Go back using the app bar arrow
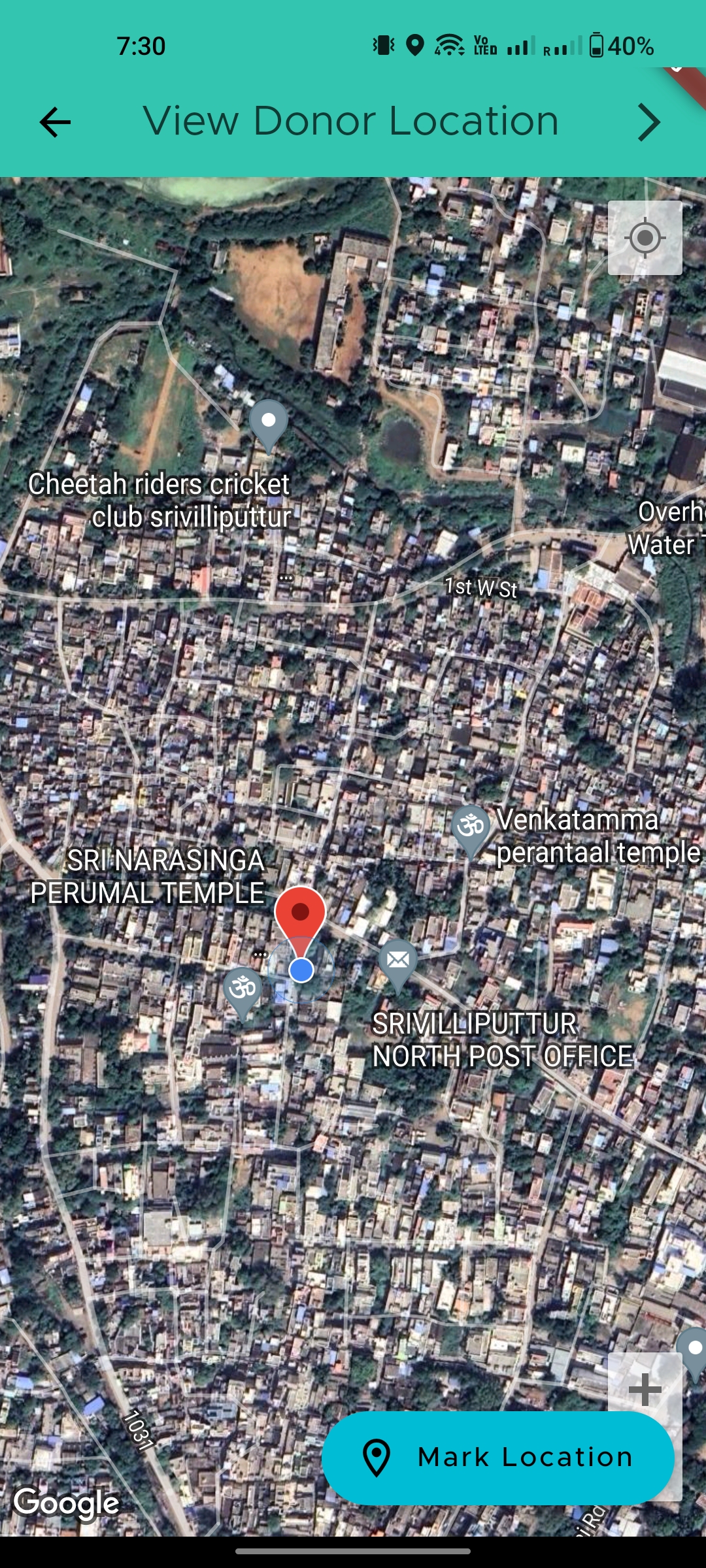 coord(55,122)
